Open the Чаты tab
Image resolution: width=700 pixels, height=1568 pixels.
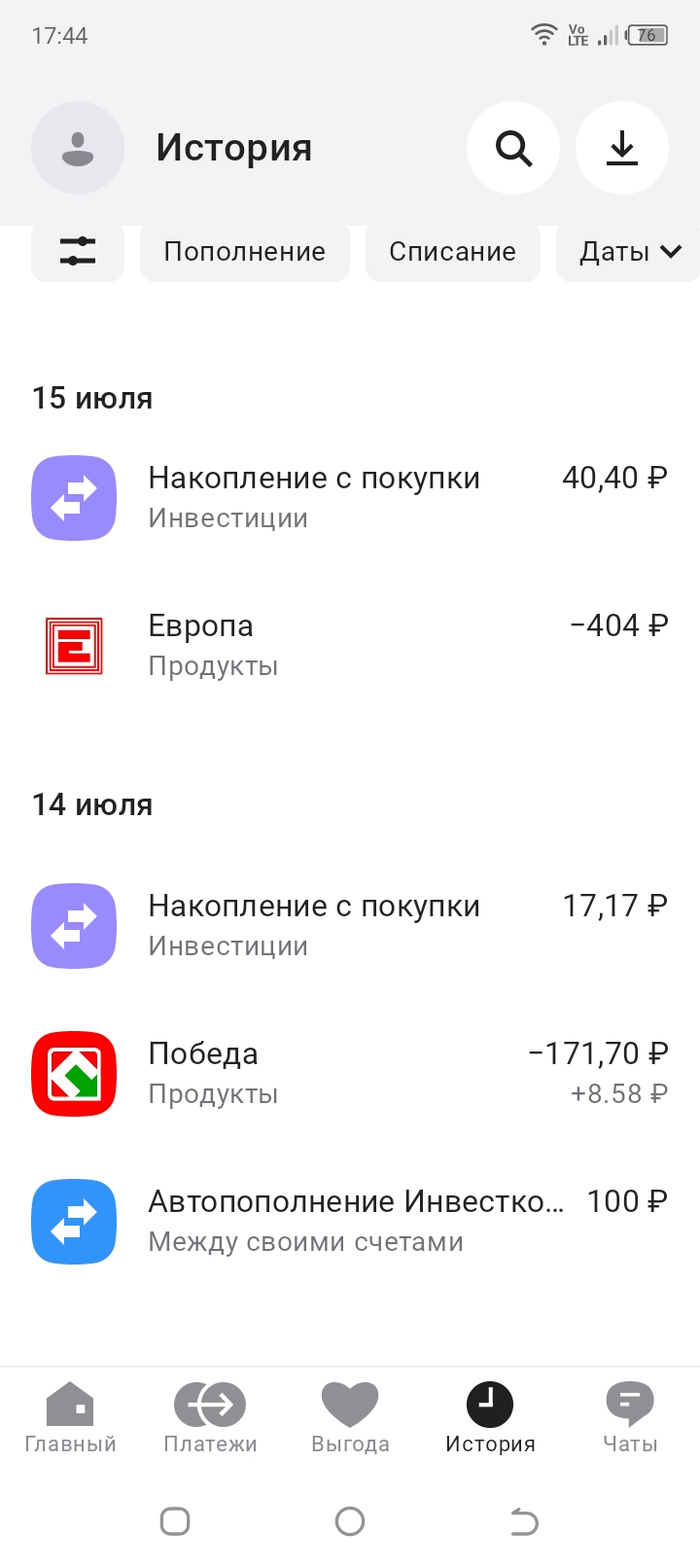pos(630,1418)
